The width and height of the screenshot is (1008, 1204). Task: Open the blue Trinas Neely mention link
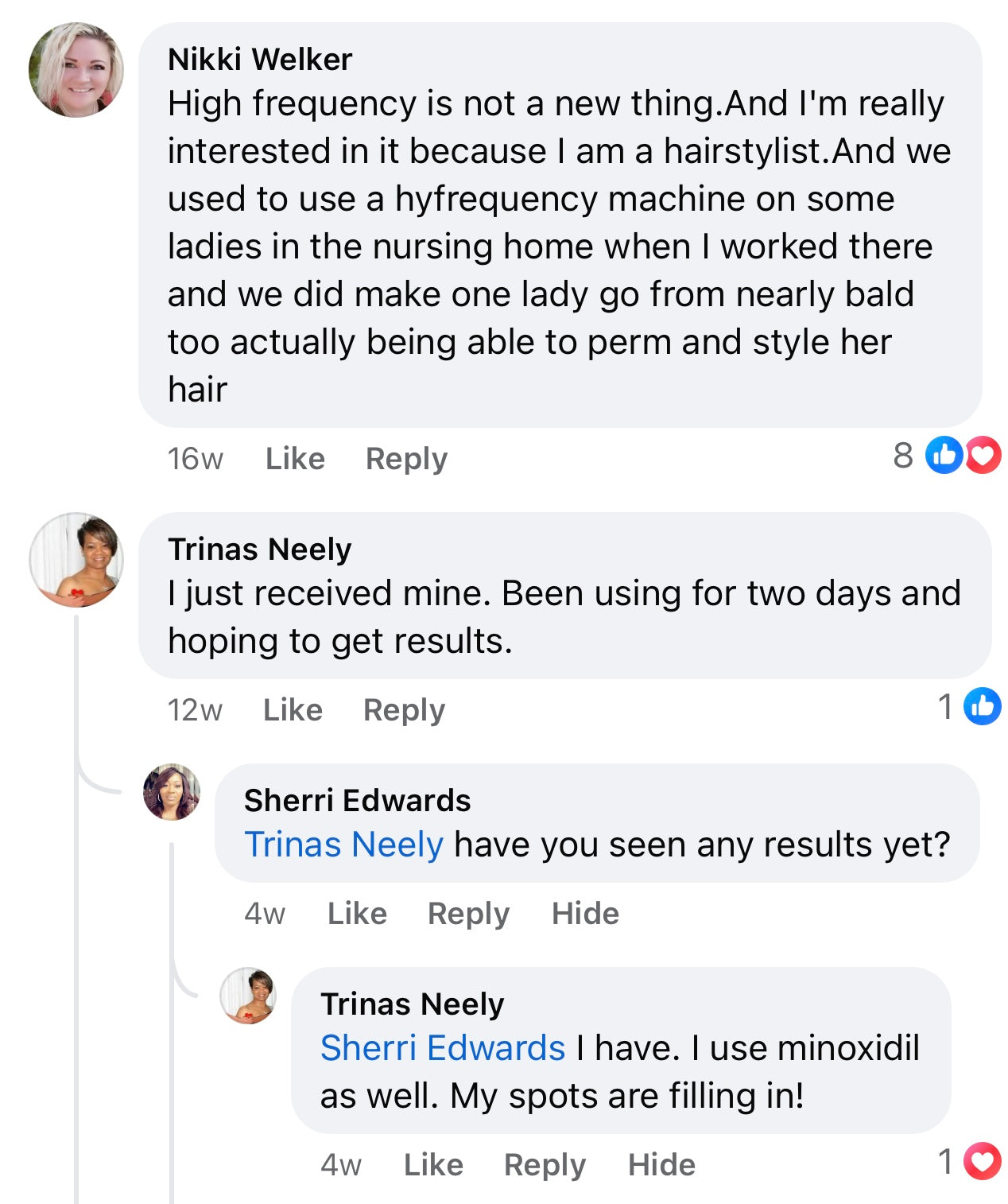tap(343, 845)
